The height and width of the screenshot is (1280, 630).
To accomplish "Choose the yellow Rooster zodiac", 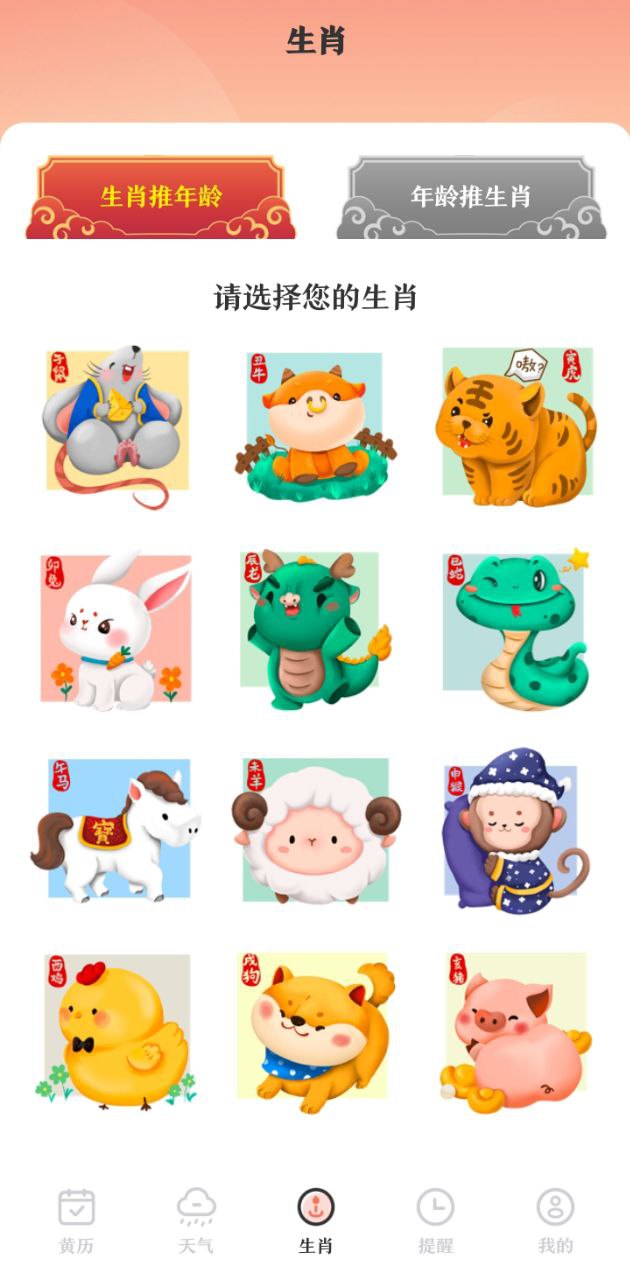I will pos(115,1030).
